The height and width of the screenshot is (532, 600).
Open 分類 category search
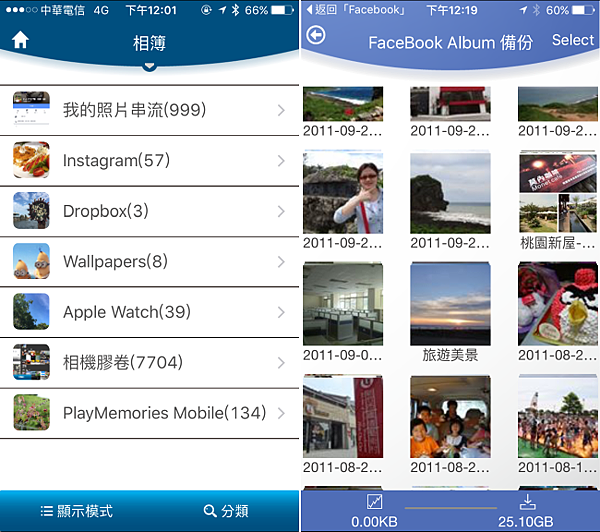(x=225, y=511)
